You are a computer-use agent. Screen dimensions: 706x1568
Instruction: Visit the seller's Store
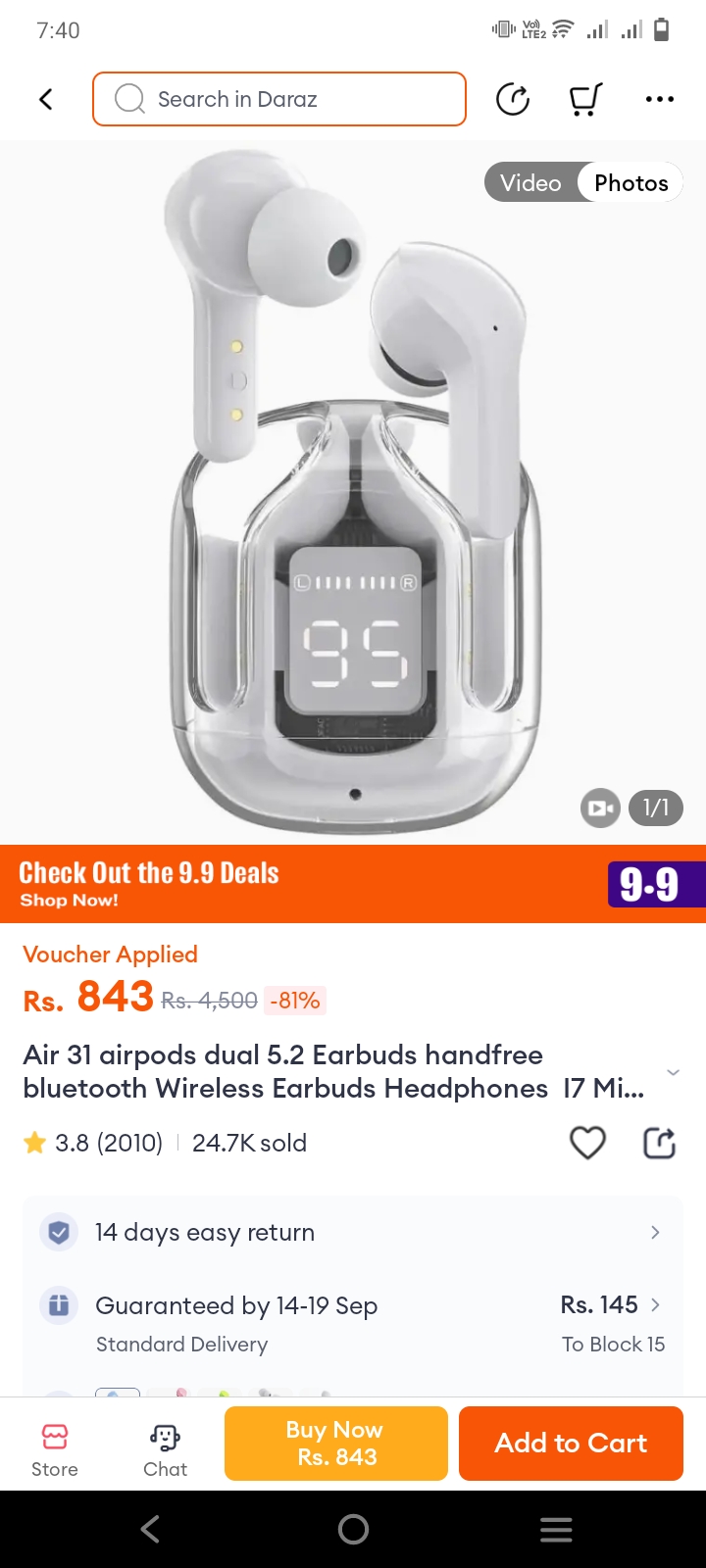[x=55, y=1450]
